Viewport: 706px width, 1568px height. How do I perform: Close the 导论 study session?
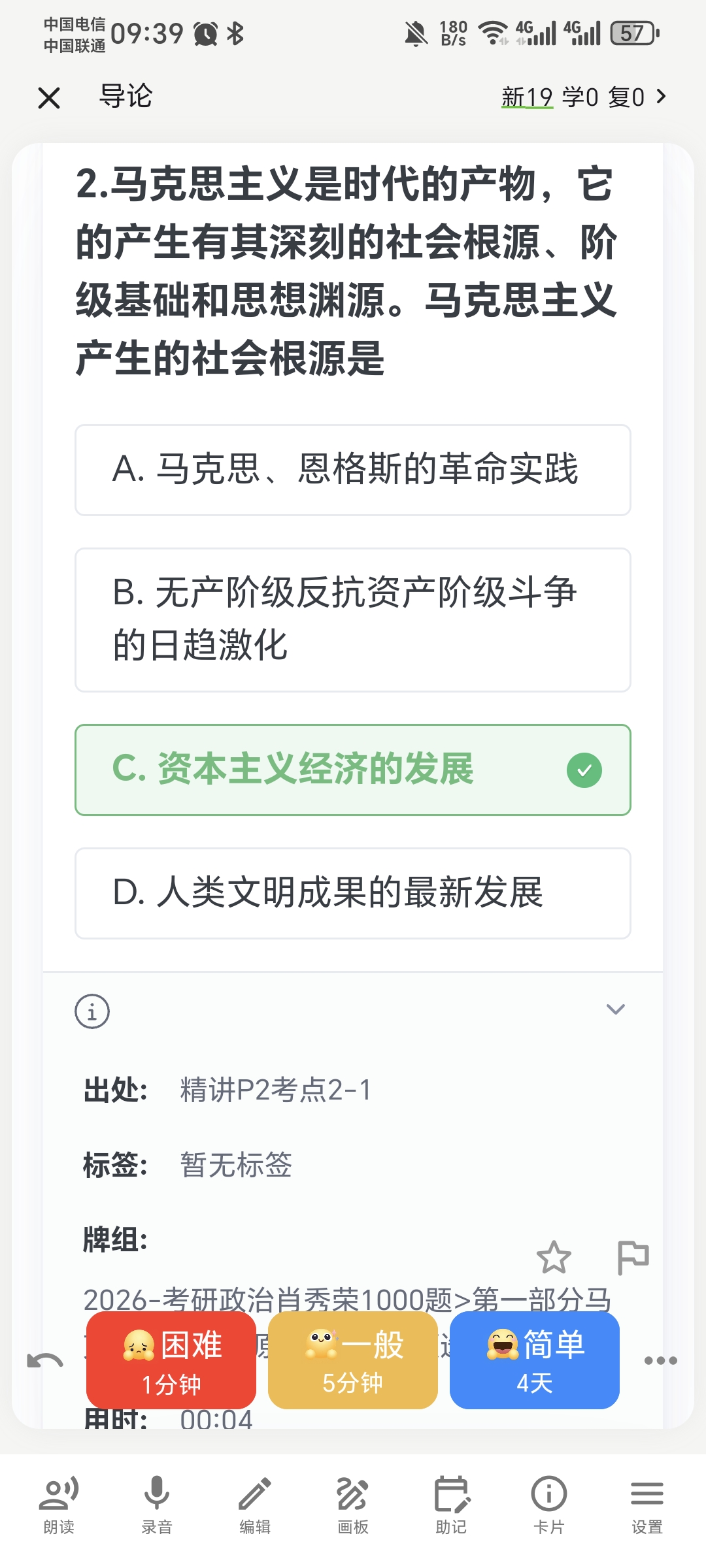pyautogui.click(x=49, y=98)
